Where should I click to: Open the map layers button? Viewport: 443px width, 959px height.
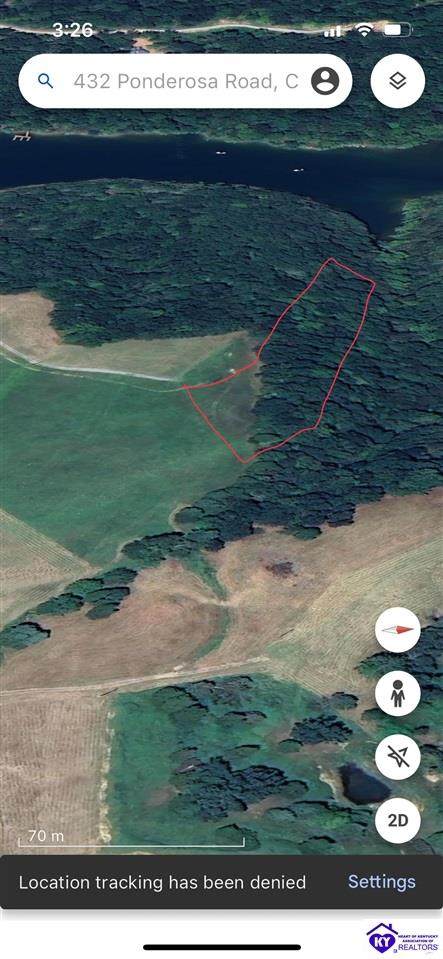click(x=398, y=81)
